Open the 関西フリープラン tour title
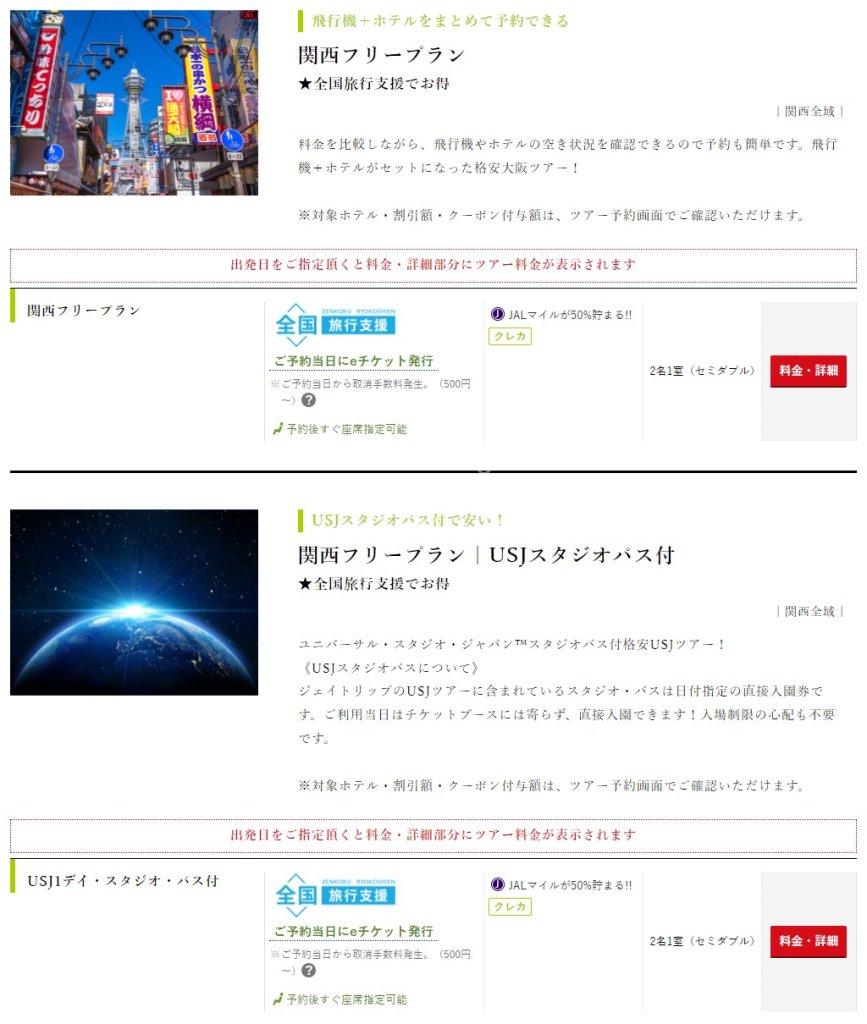The image size is (867, 1024). pos(381,55)
